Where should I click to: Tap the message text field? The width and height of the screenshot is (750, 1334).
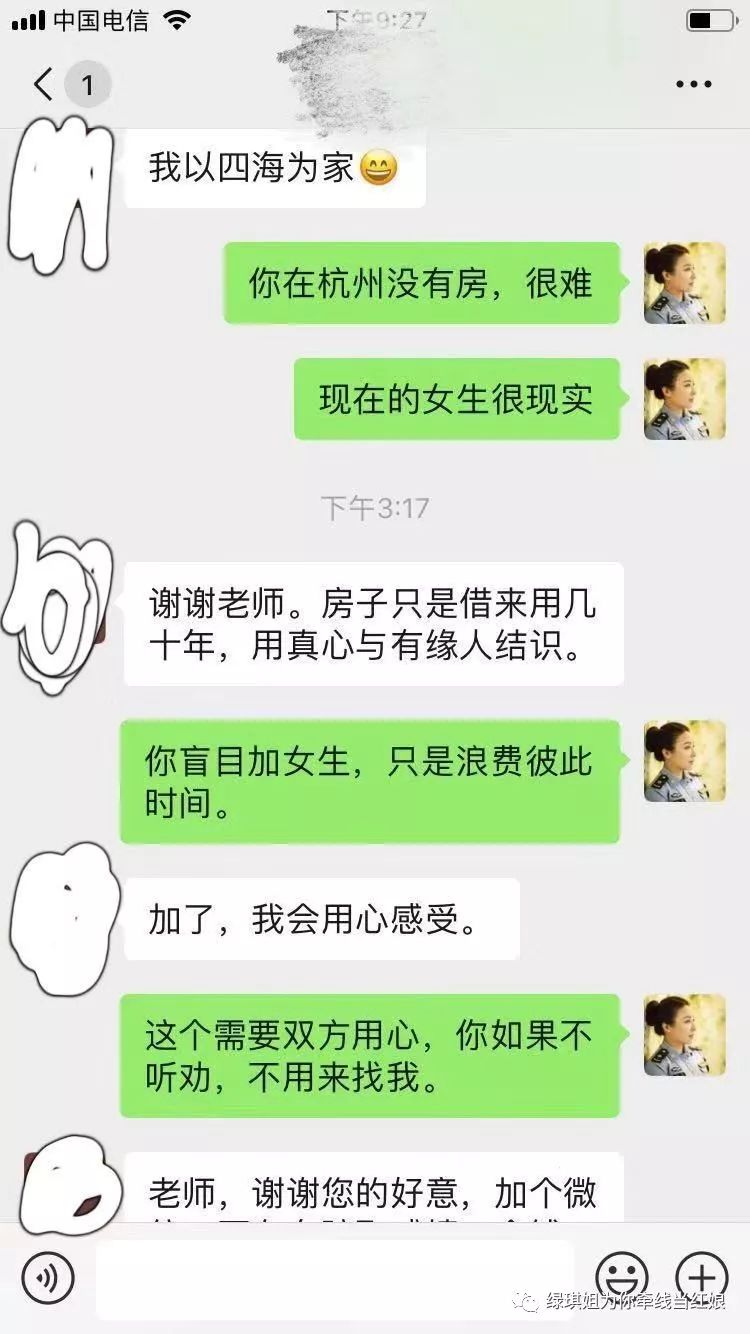click(335, 1279)
